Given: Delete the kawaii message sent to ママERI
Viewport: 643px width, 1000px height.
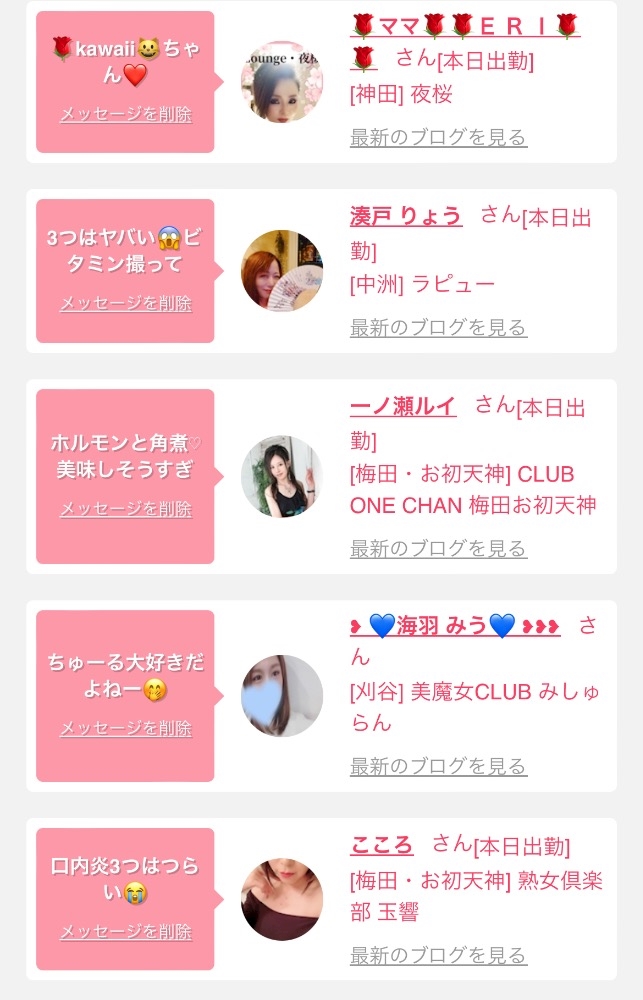Looking at the screenshot, I should click(125, 114).
